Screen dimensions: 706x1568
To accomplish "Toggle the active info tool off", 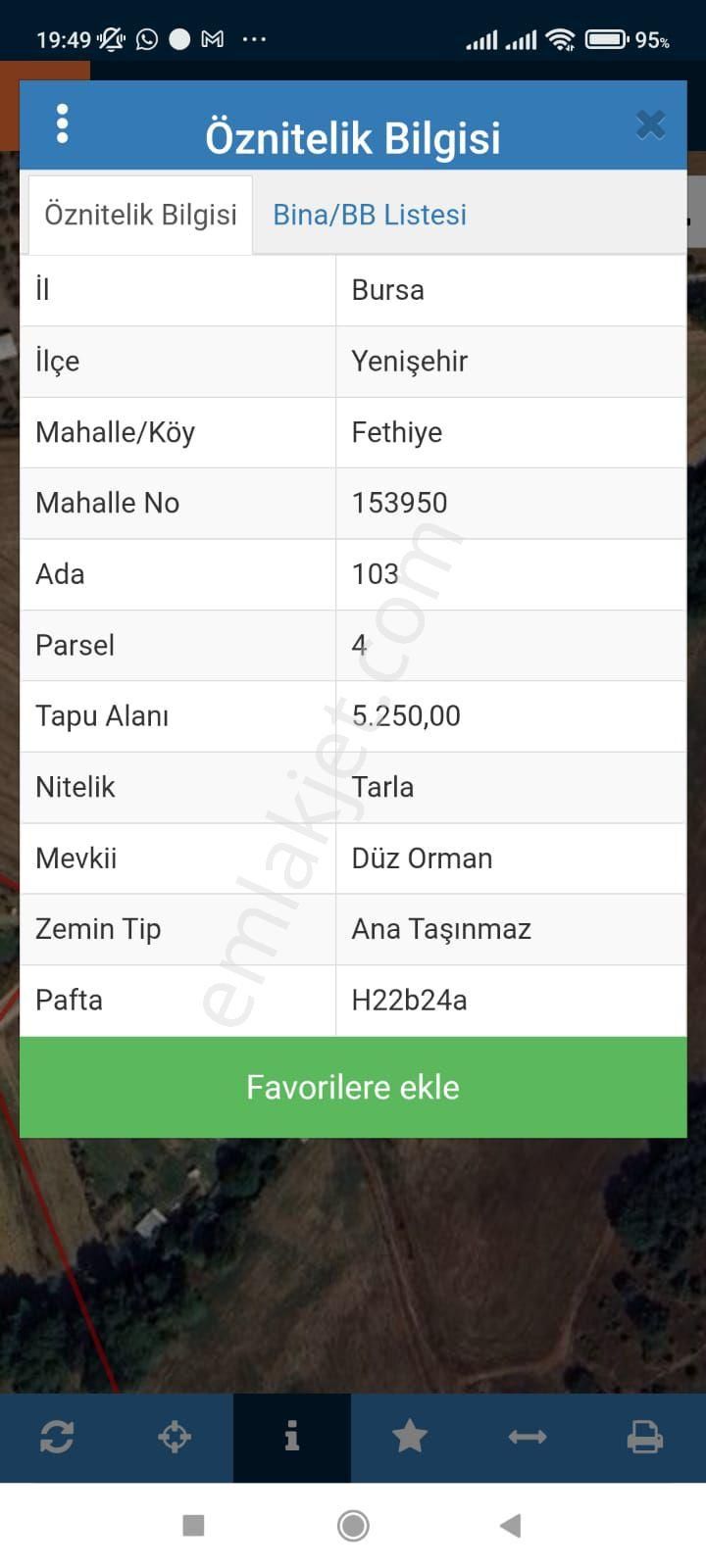I will [291, 1437].
